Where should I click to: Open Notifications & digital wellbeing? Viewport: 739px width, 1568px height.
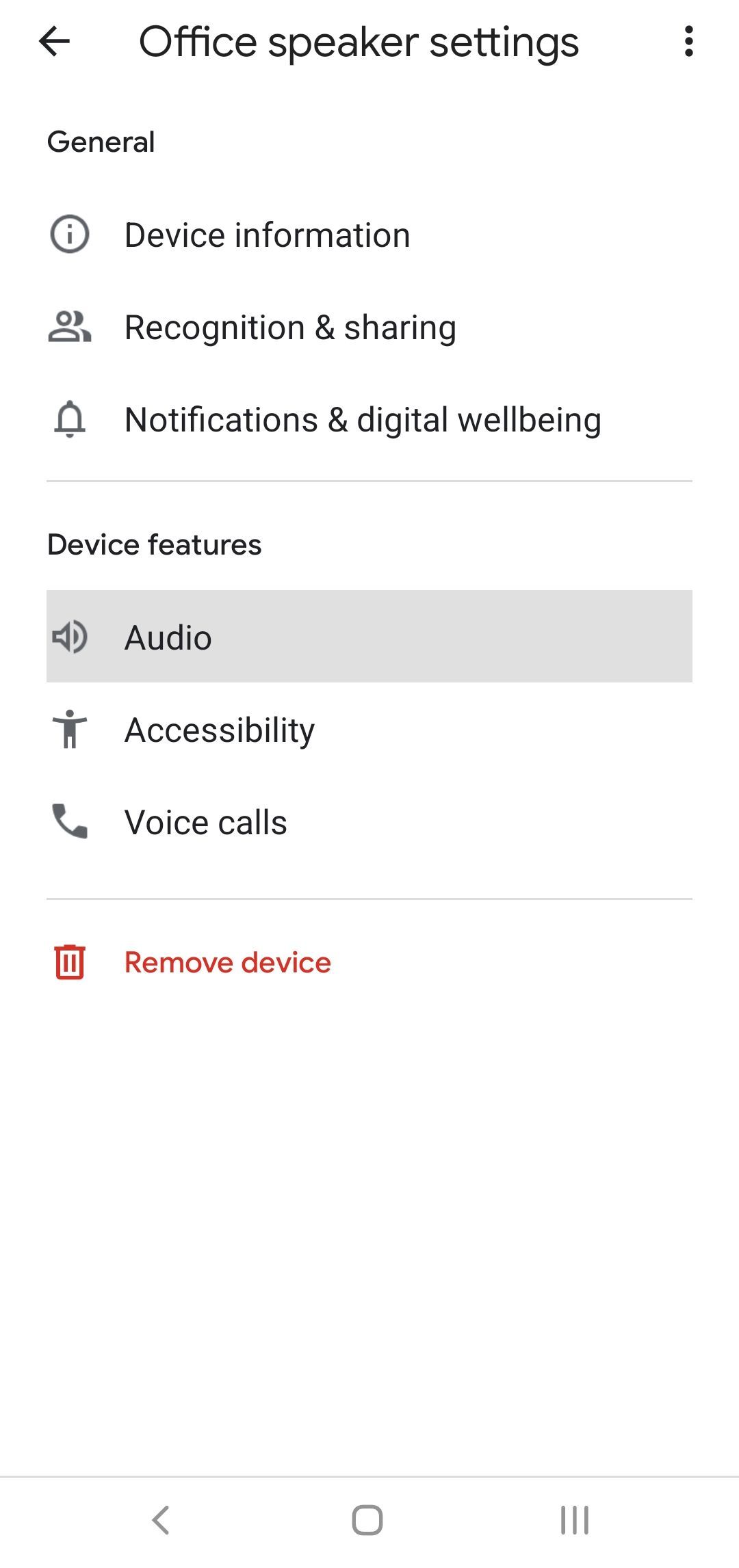point(363,419)
